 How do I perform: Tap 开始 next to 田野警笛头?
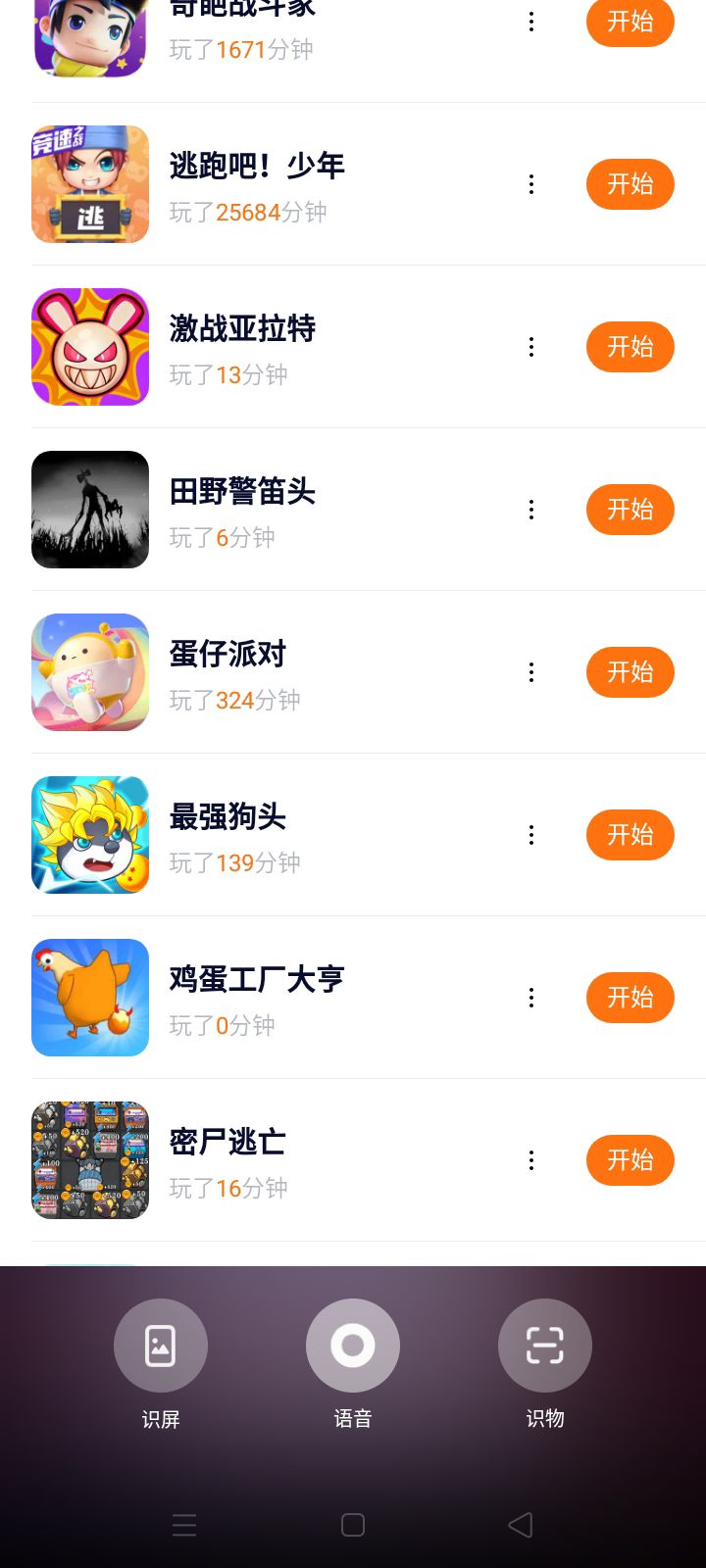[x=630, y=510]
